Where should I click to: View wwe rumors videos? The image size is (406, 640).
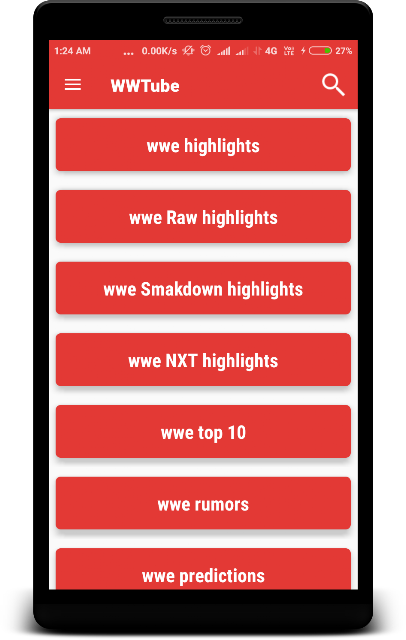(203, 503)
